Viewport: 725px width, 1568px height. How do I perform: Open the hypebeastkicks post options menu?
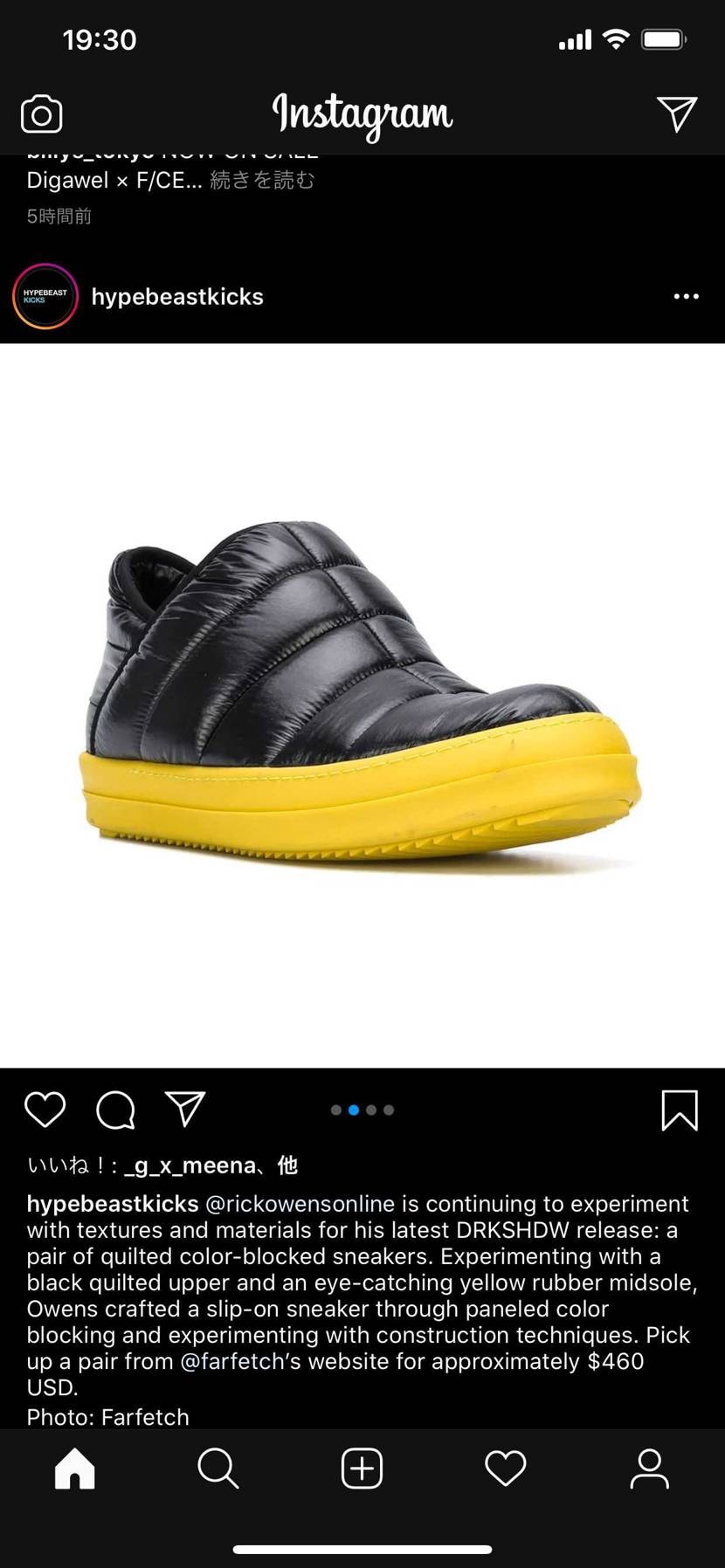pos(686,297)
